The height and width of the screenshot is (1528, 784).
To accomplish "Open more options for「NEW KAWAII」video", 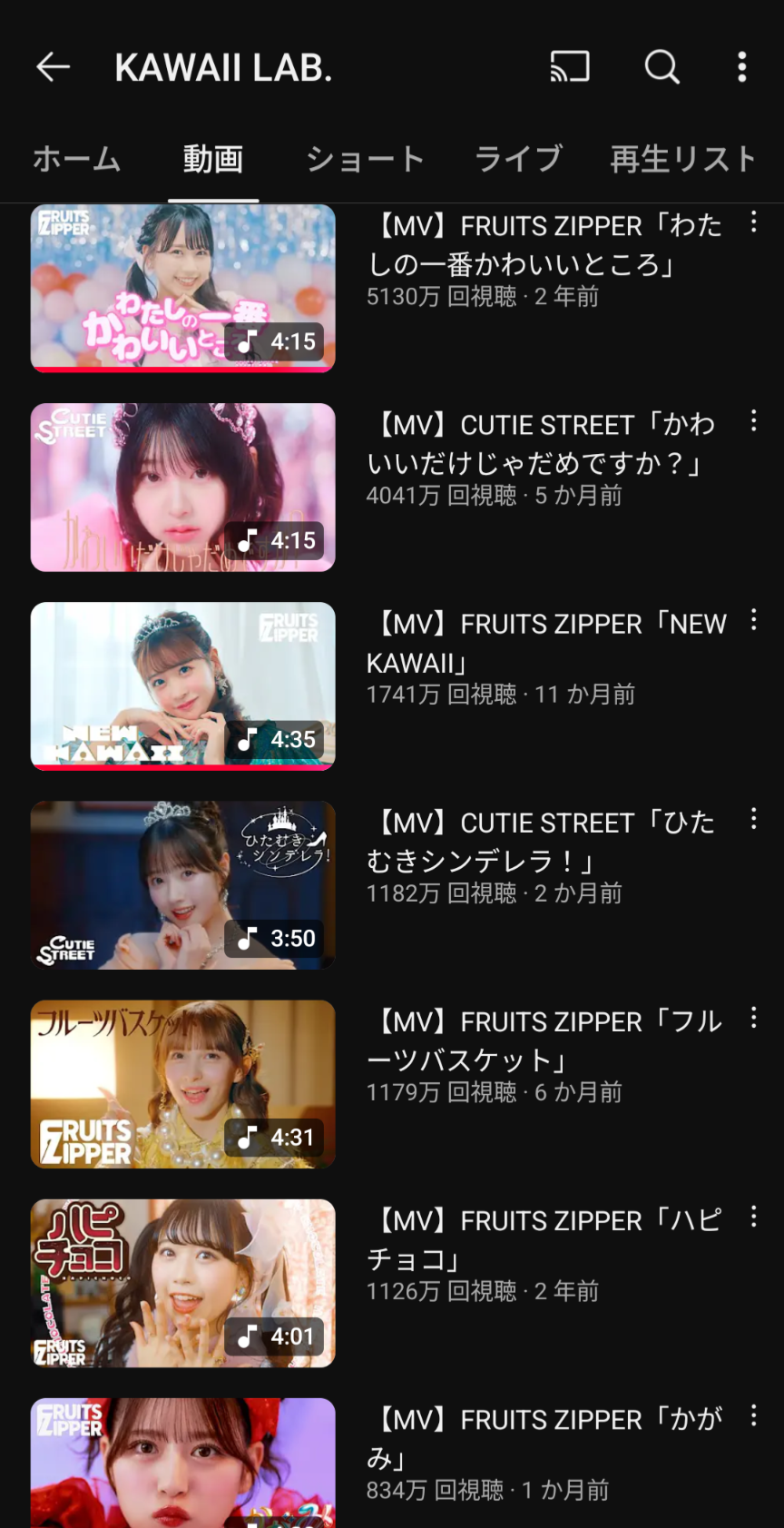I will 753,621.
